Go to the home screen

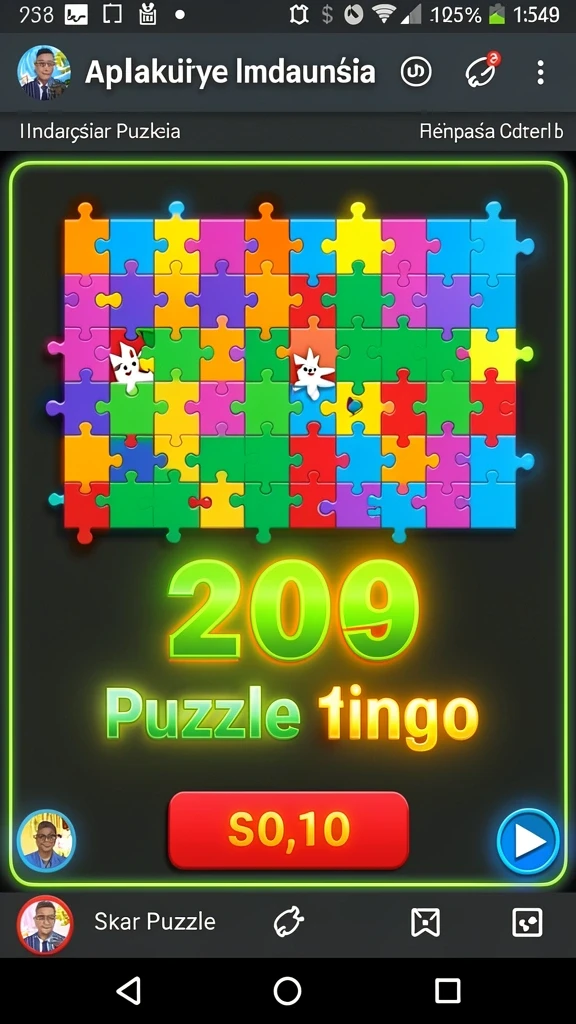pyautogui.click(x=287, y=990)
